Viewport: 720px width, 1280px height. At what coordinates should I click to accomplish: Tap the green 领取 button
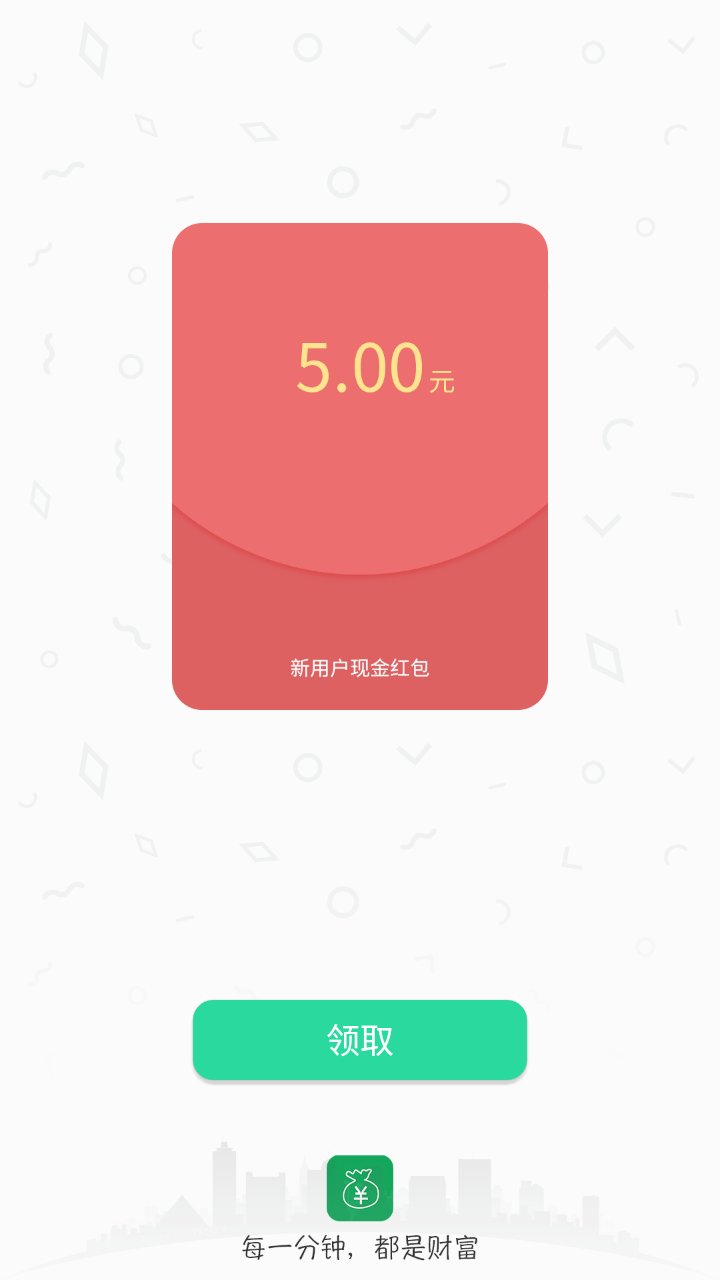360,1040
